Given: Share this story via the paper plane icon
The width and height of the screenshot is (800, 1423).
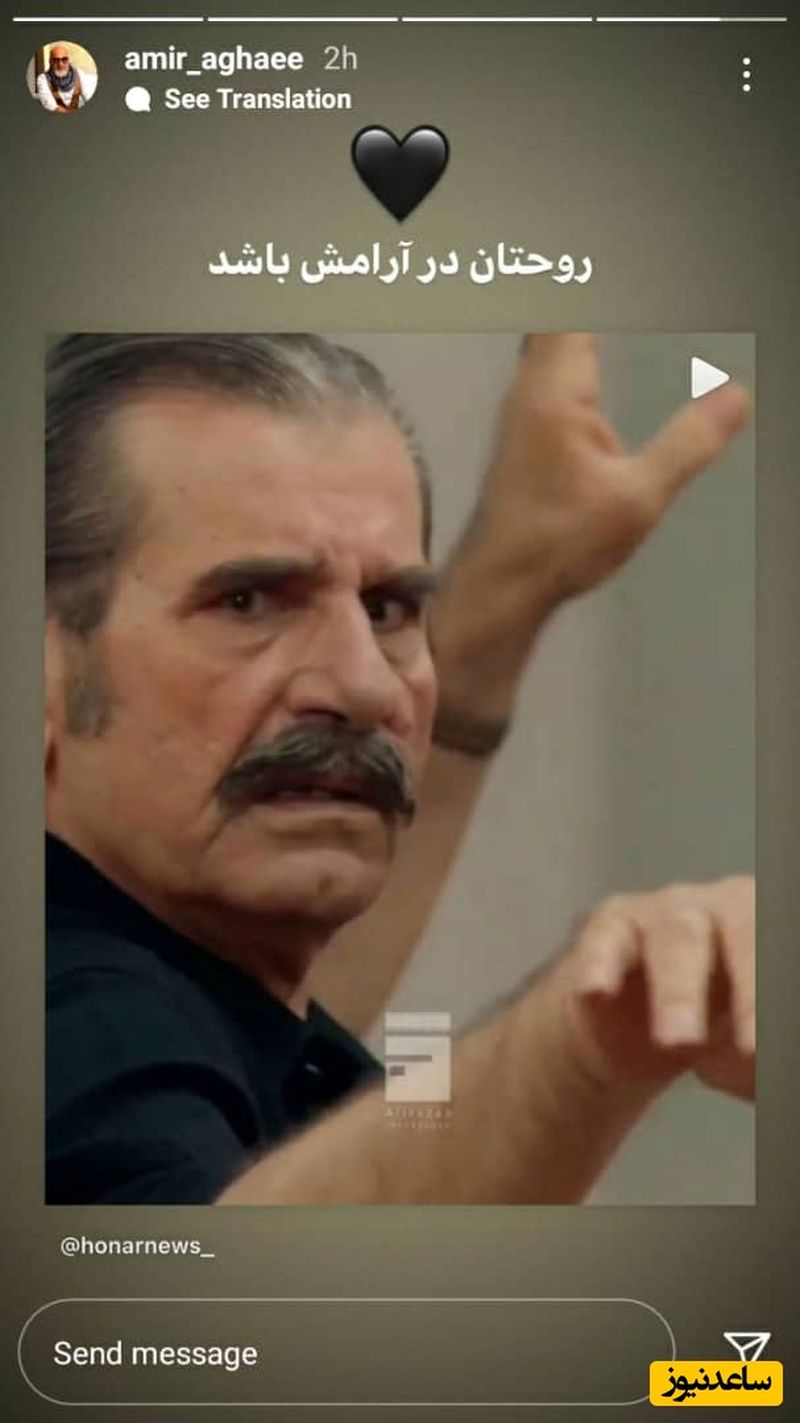Looking at the screenshot, I should coord(746,1346).
